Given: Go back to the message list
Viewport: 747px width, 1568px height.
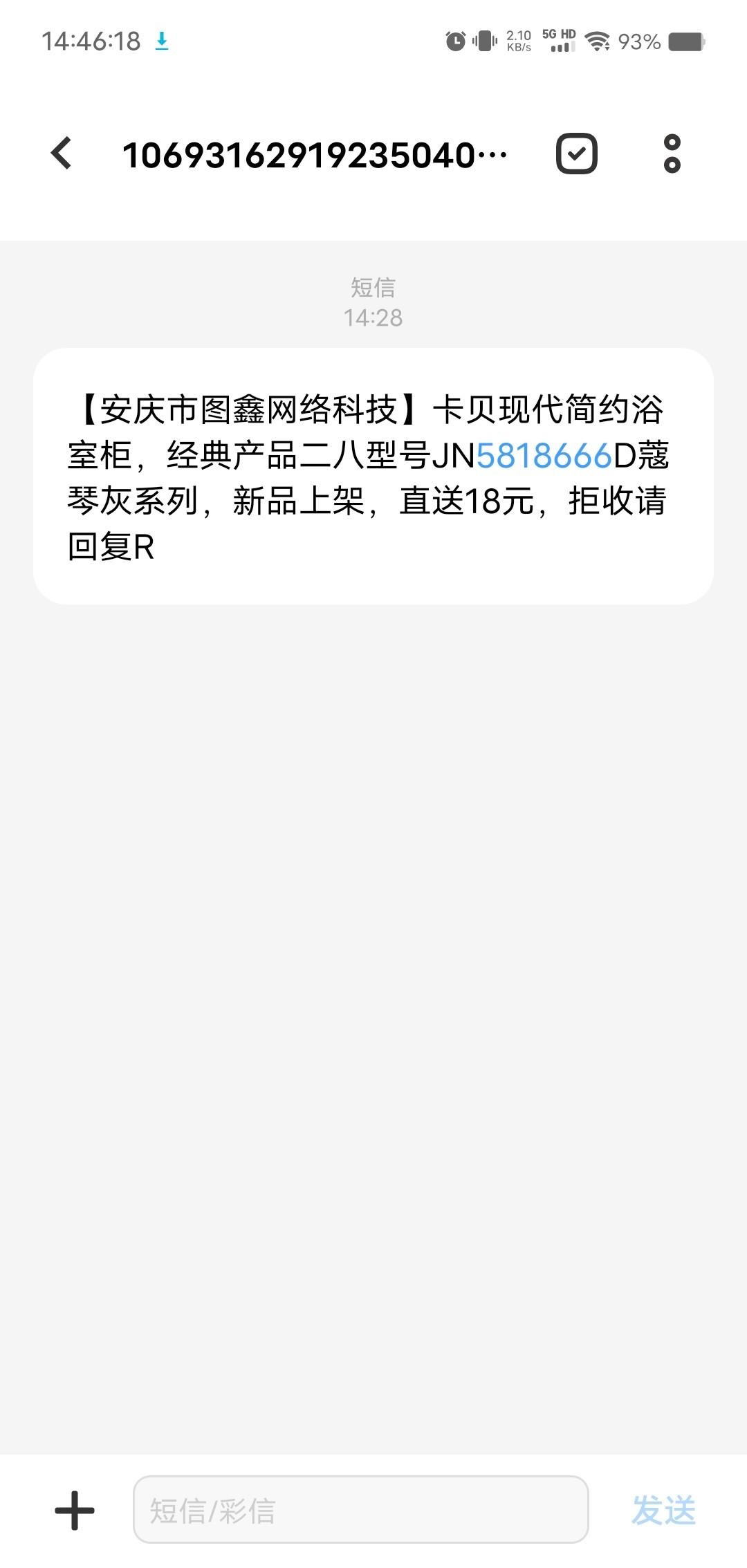Looking at the screenshot, I should 62,153.
